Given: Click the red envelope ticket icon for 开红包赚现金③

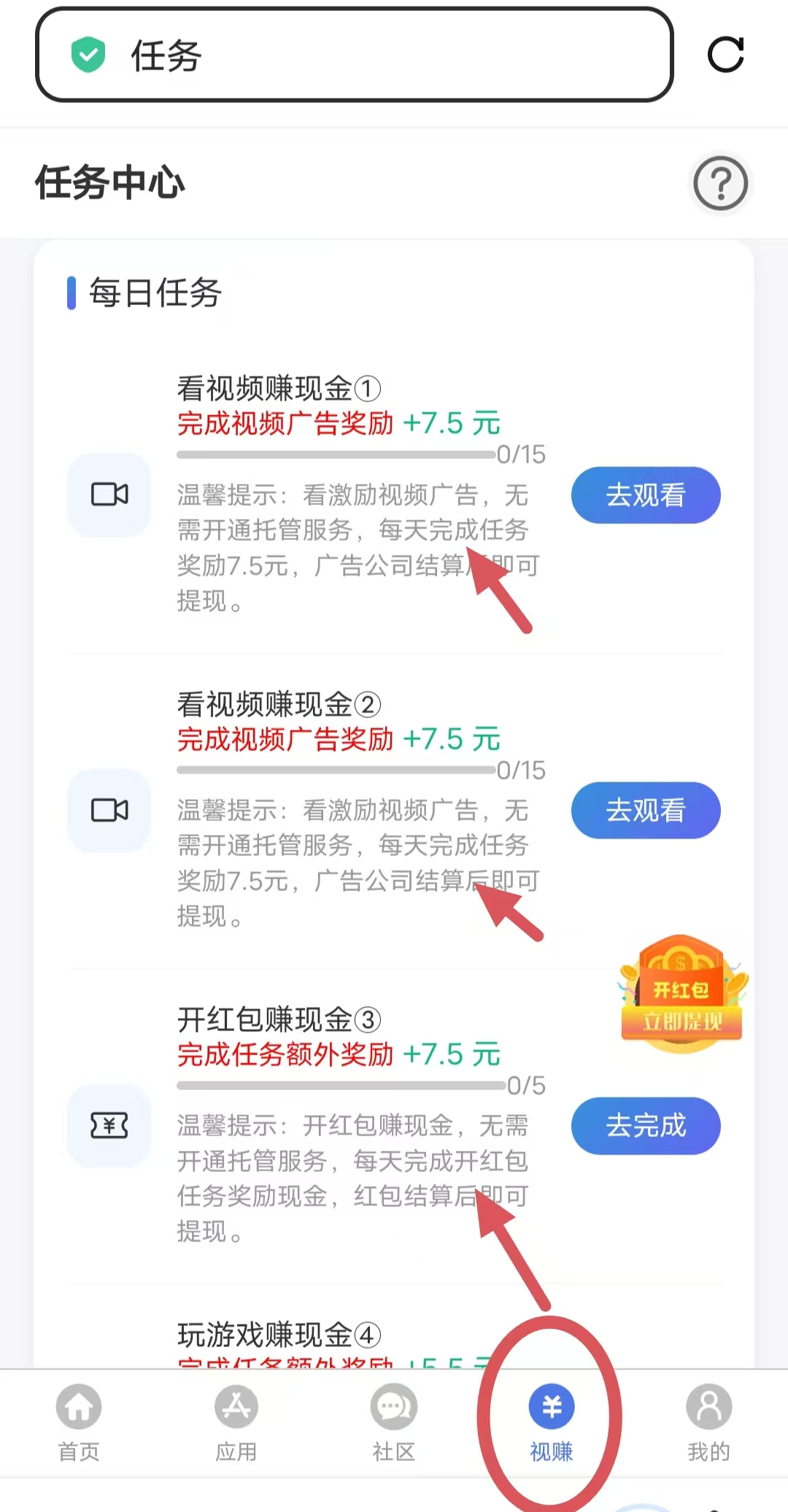Looking at the screenshot, I should point(108,1126).
